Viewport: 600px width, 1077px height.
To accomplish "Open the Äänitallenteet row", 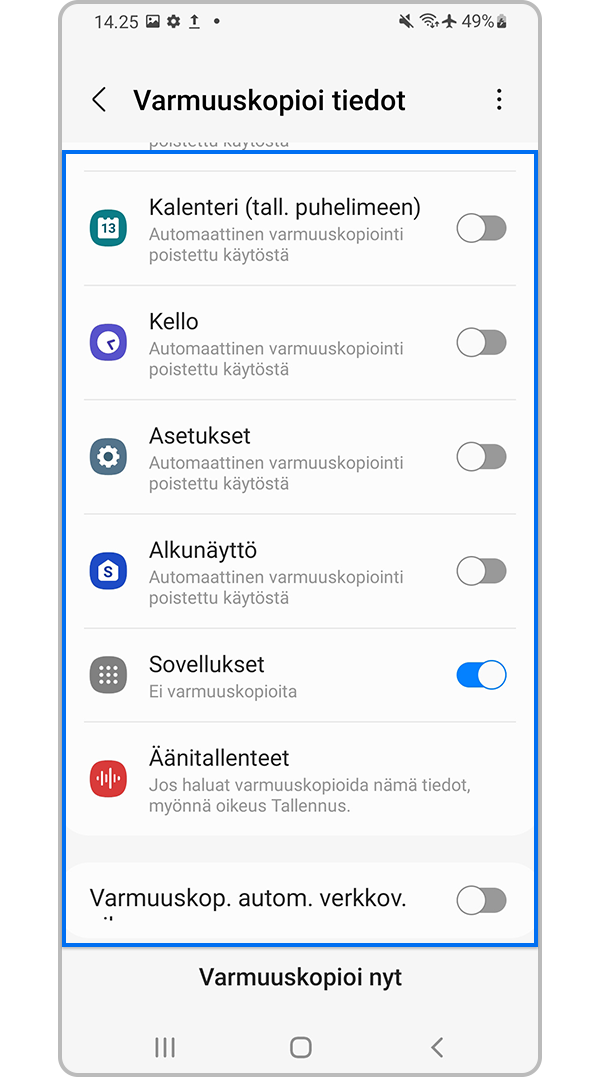I will [x=300, y=778].
